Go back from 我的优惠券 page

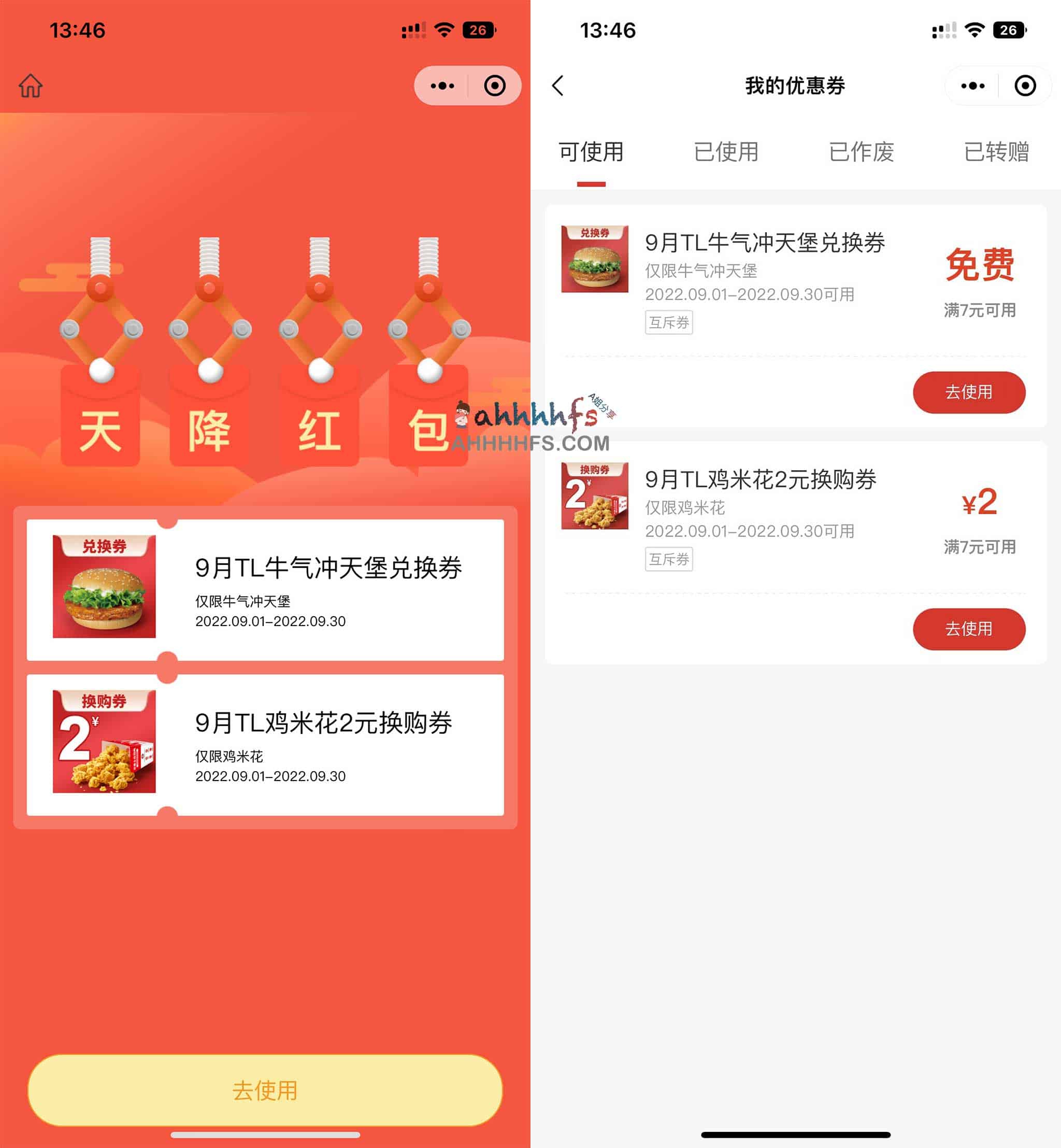pyautogui.click(x=557, y=86)
